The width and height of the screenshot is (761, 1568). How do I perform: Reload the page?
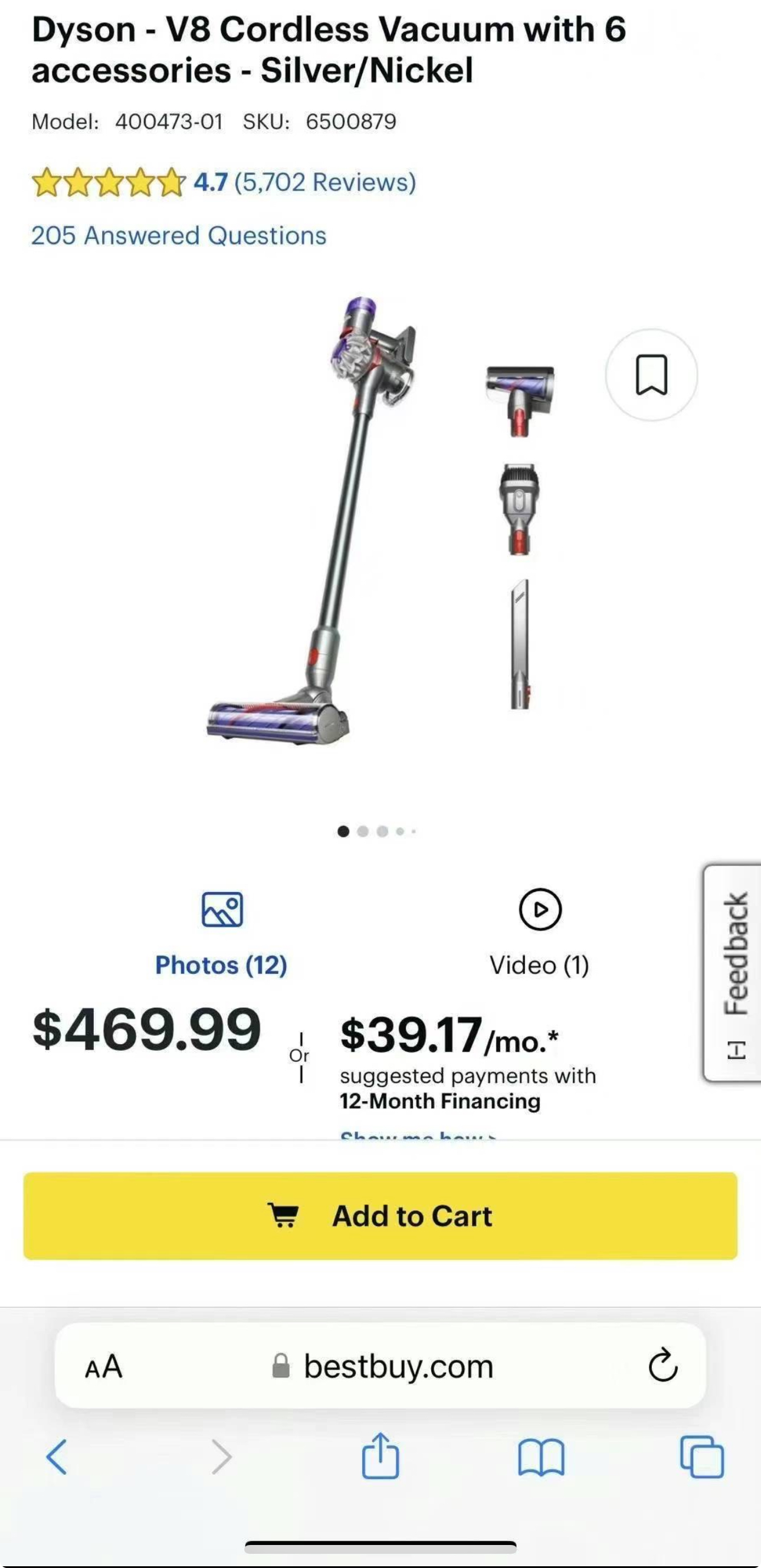tap(662, 1366)
